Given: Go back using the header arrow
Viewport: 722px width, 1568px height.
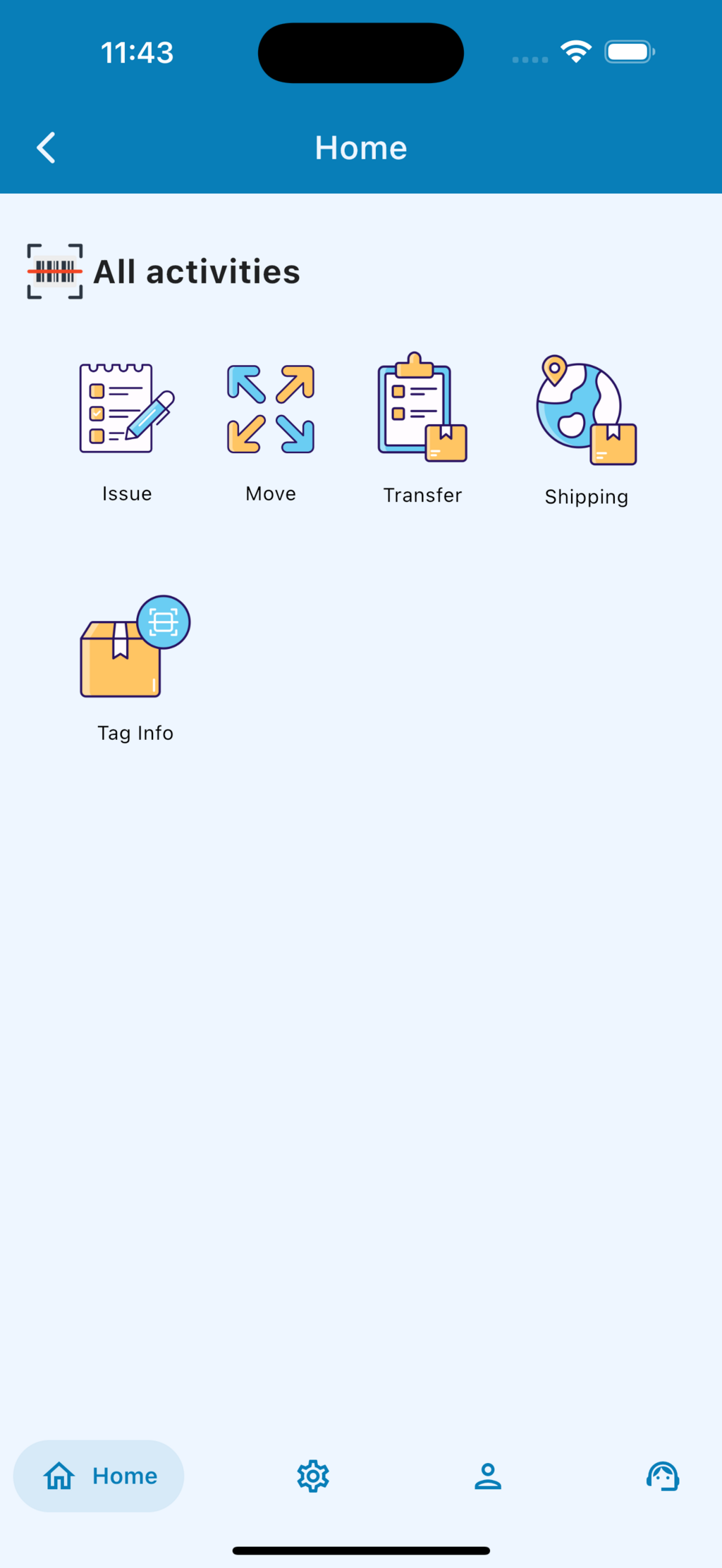Looking at the screenshot, I should [x=47, y=148].
